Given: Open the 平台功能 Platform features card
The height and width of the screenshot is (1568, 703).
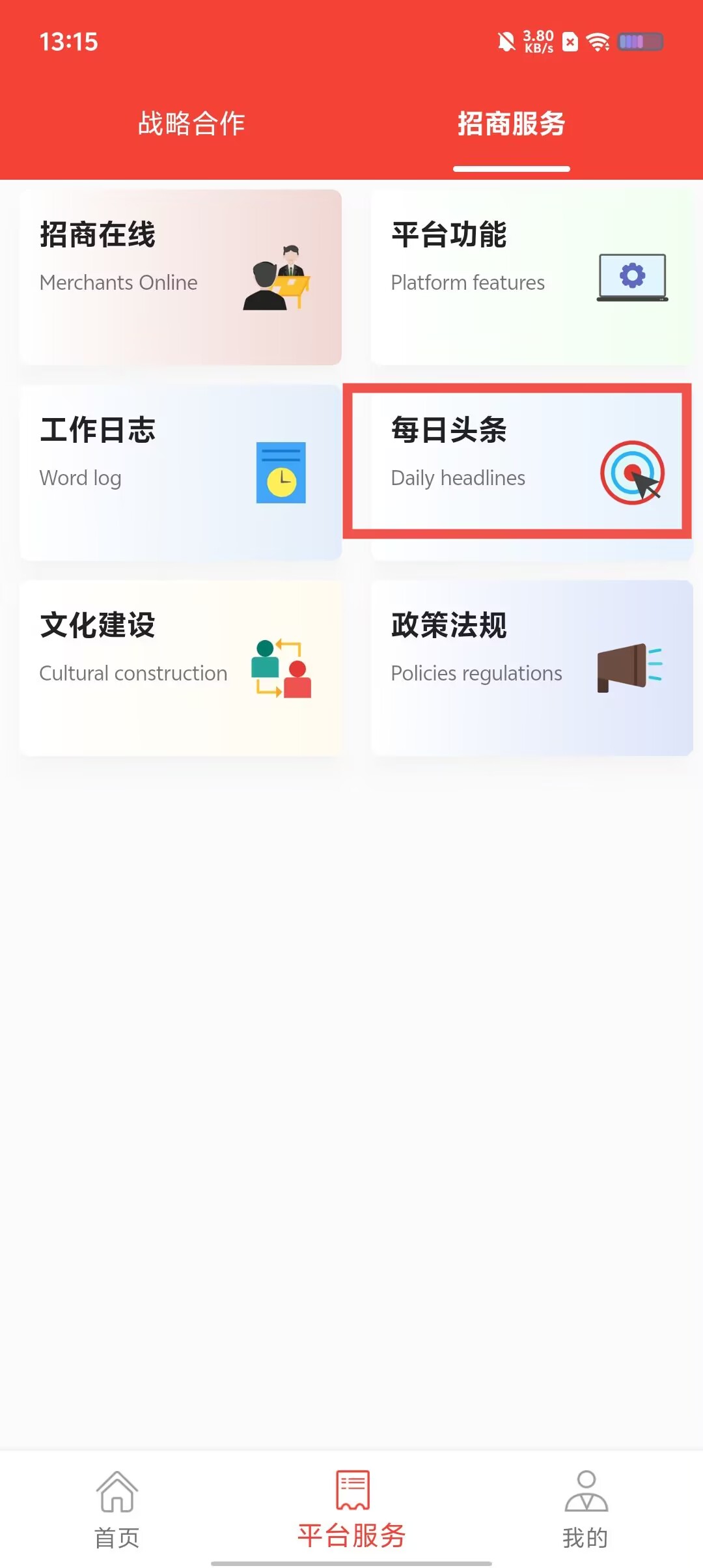Looking at the screenshot, I should point(531,277).
